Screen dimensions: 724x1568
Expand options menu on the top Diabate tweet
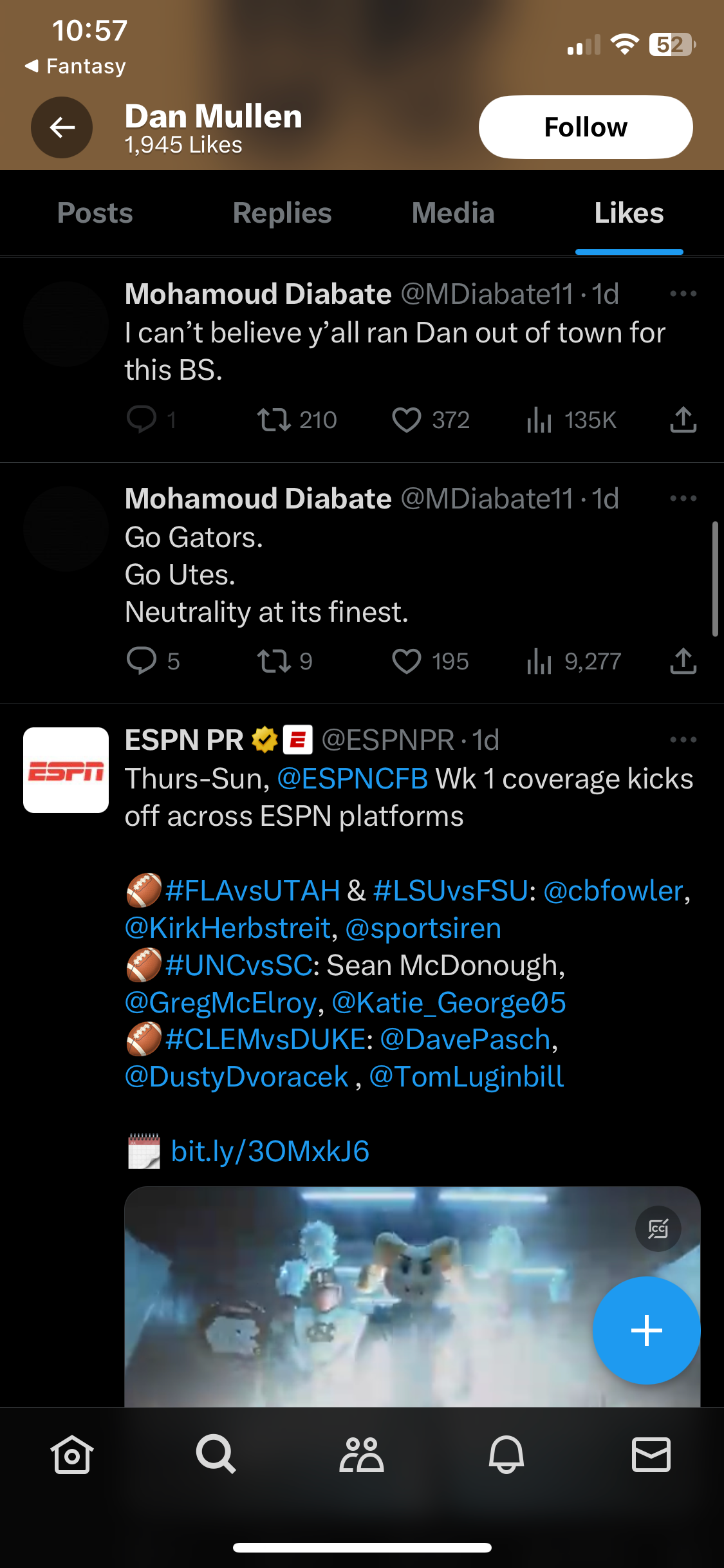[x=683, y=293]
